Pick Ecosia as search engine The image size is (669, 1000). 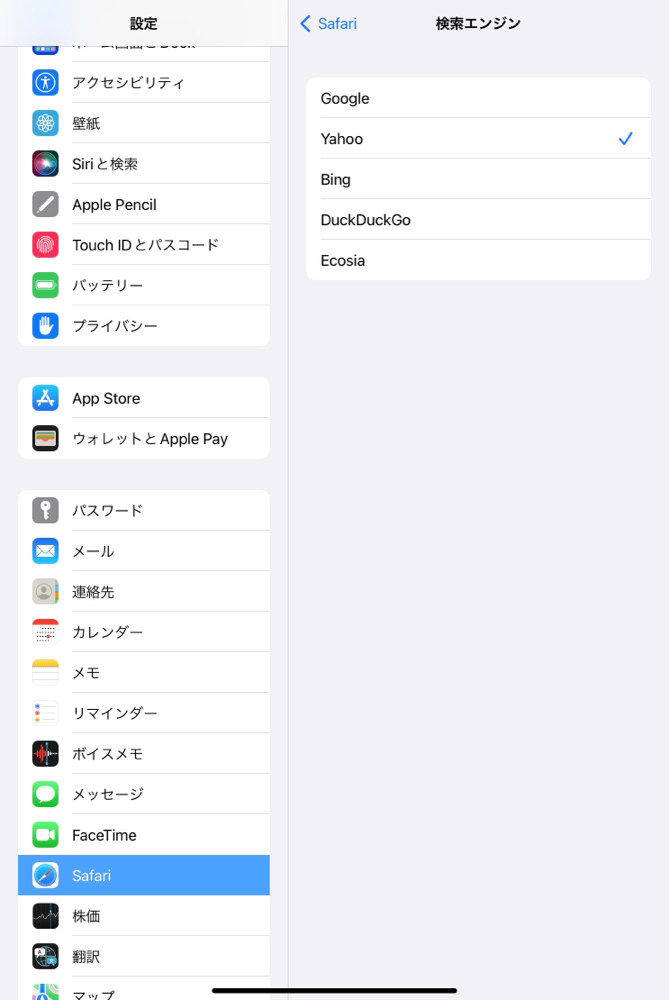click(x=478, y=261)
